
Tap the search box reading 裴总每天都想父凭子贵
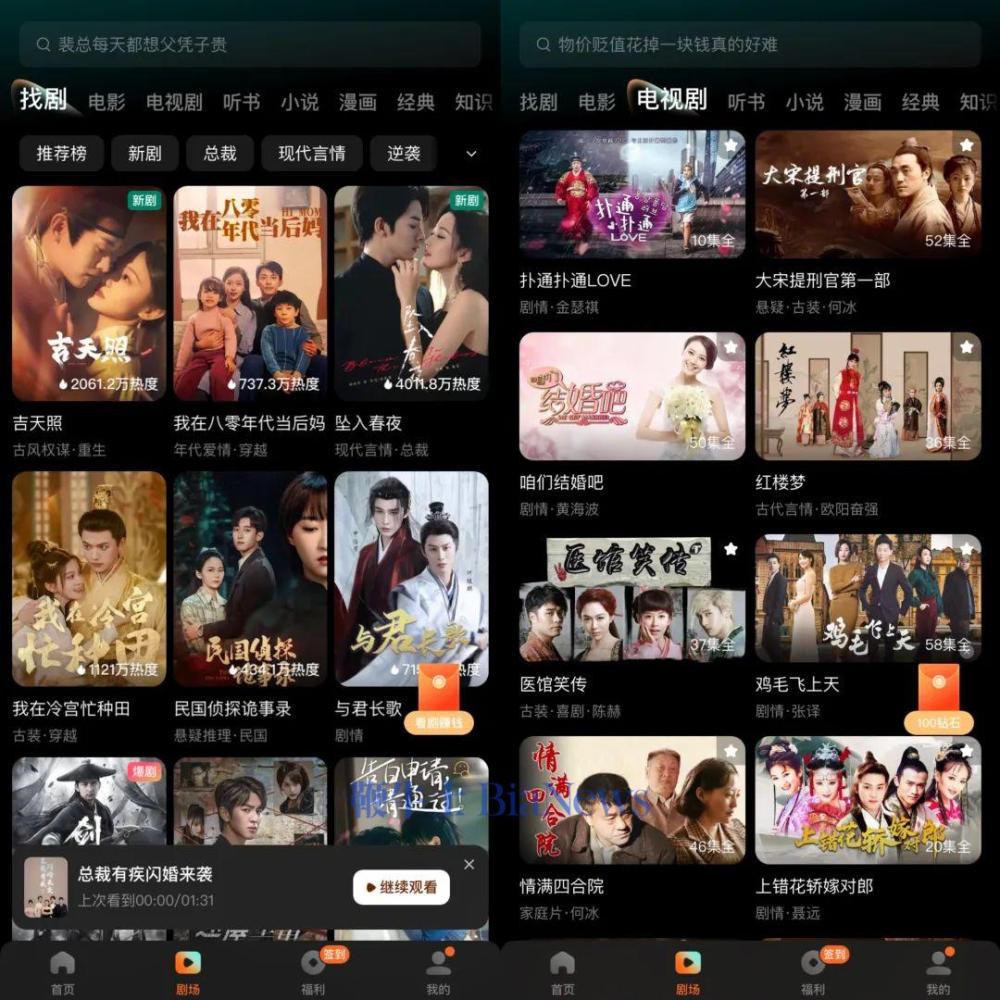(x=250, y=45)
